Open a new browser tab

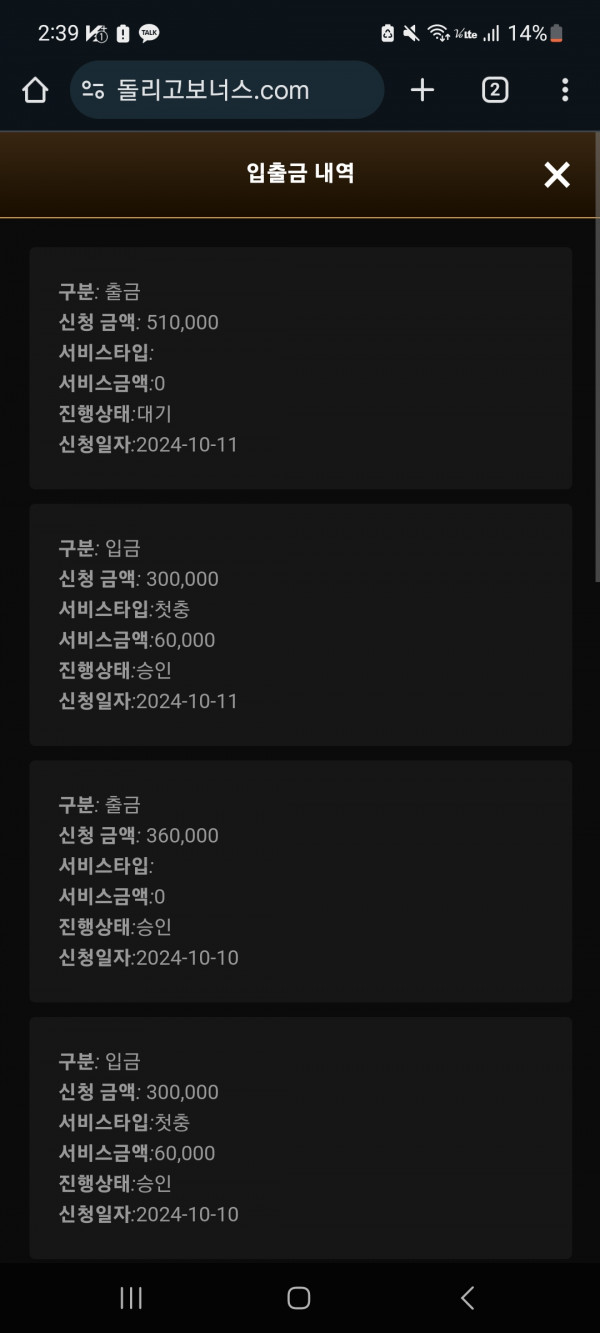point(423,90)
